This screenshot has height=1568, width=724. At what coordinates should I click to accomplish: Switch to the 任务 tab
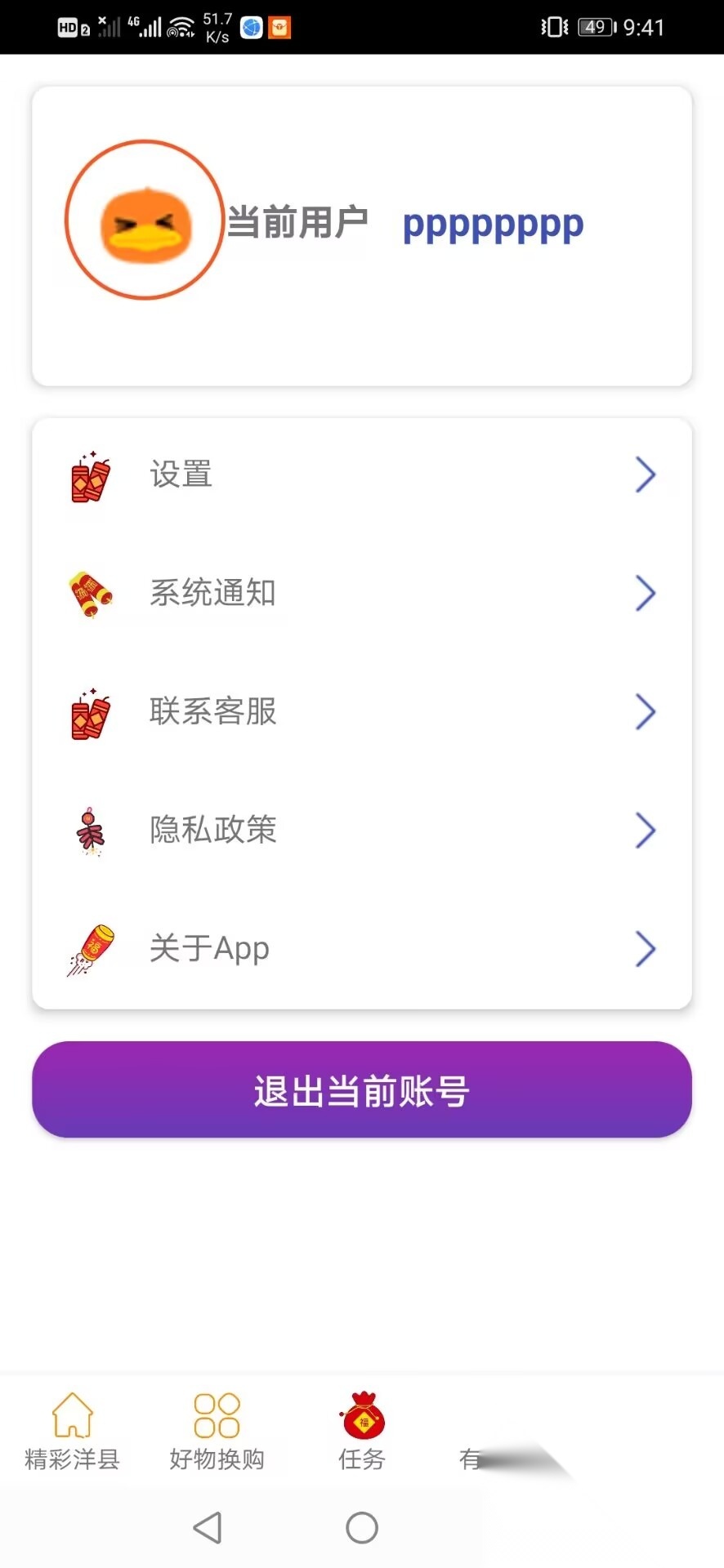click(x=360, y=1433)
